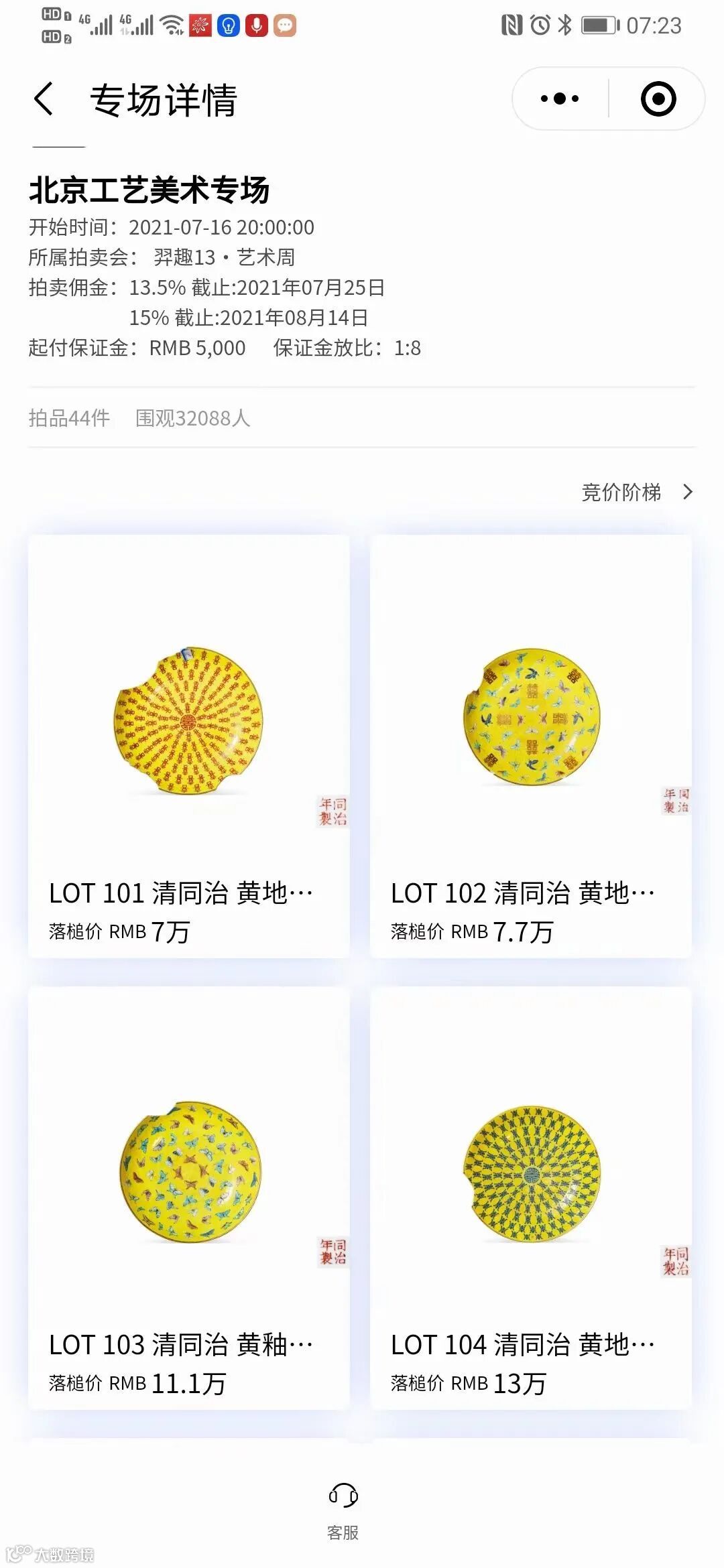This screenshot has width=724, height=1568.
Task: Contact 客服 customer service
Action: point(343,1508)
